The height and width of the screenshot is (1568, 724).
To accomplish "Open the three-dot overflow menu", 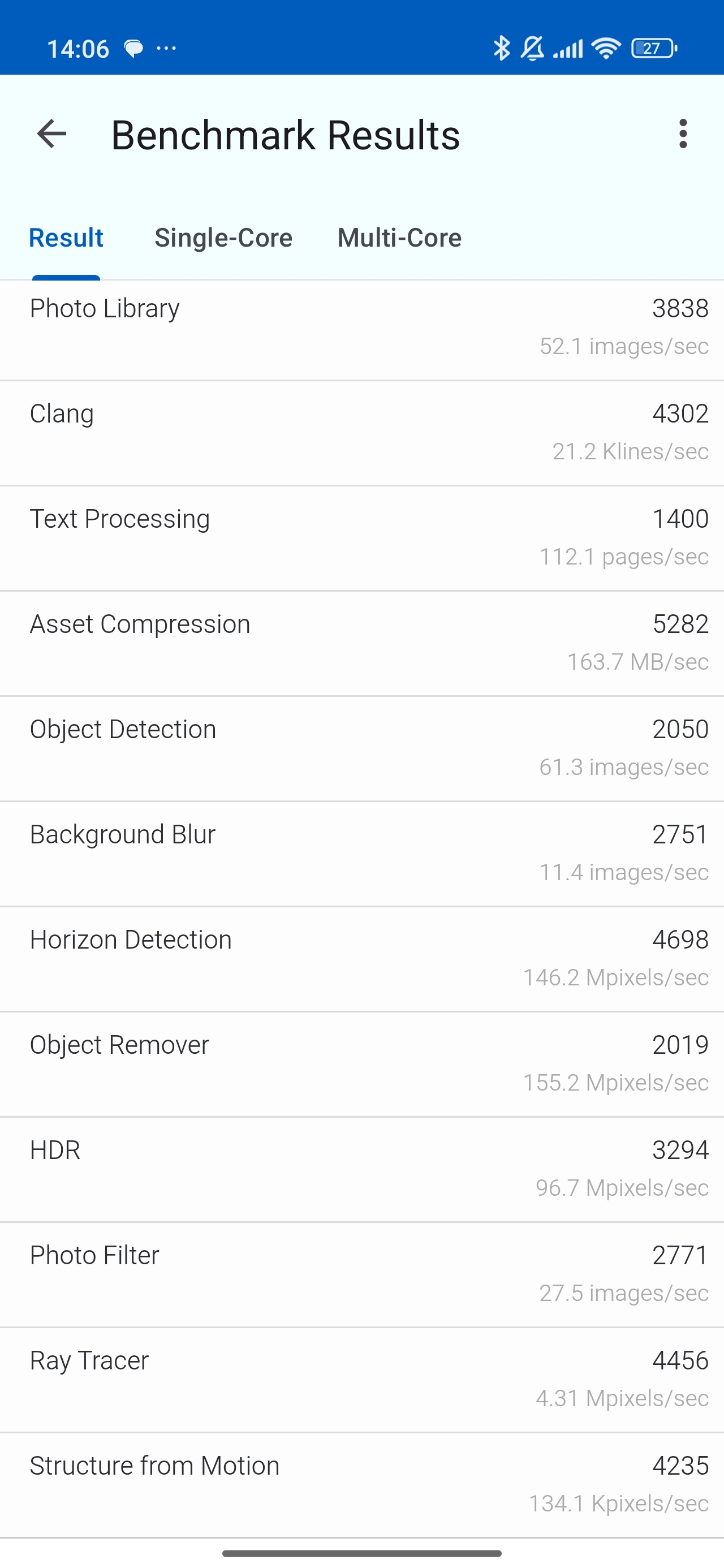I will tap(683, 134).
